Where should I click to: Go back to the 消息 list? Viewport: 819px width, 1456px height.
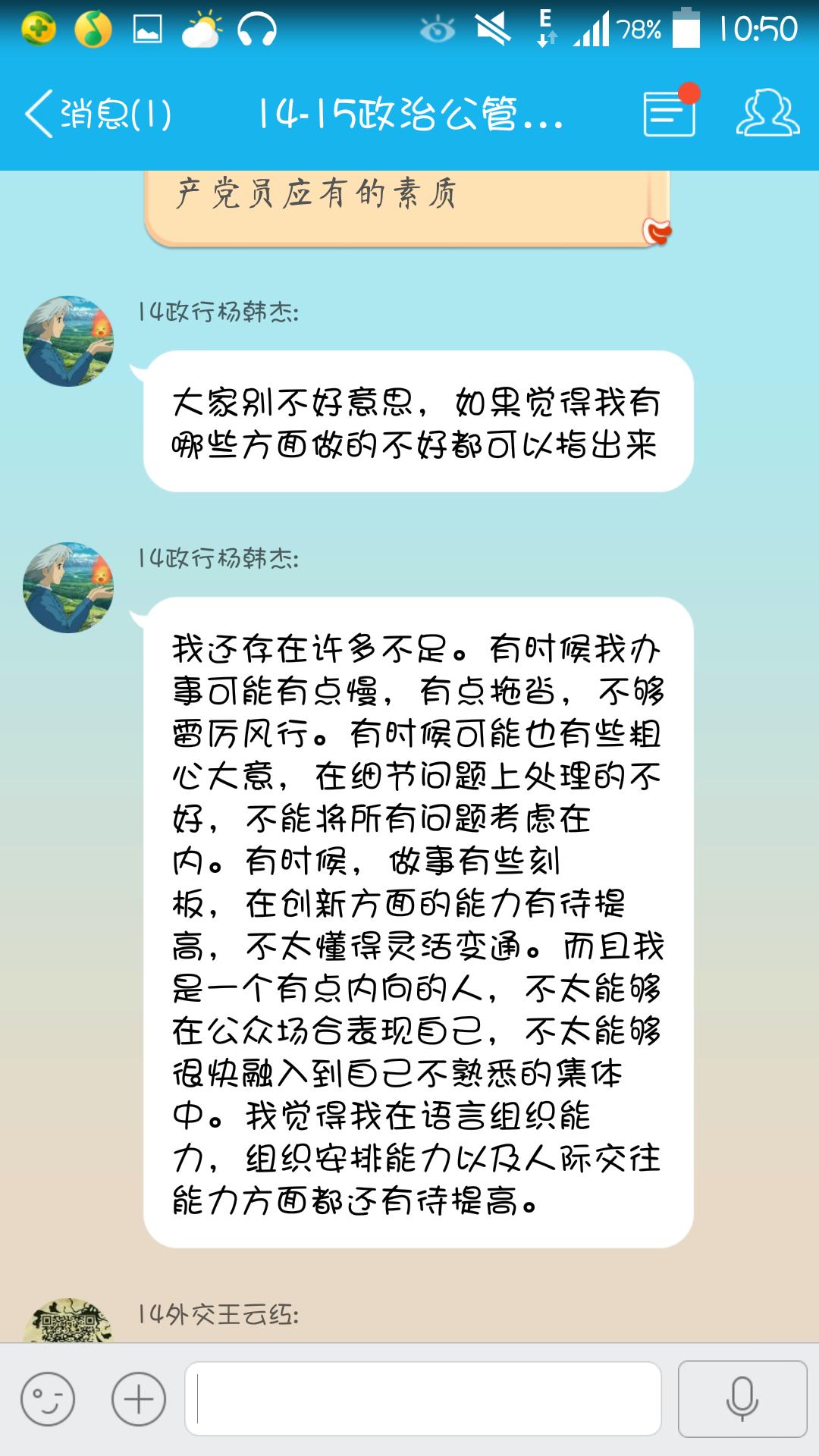97,115
